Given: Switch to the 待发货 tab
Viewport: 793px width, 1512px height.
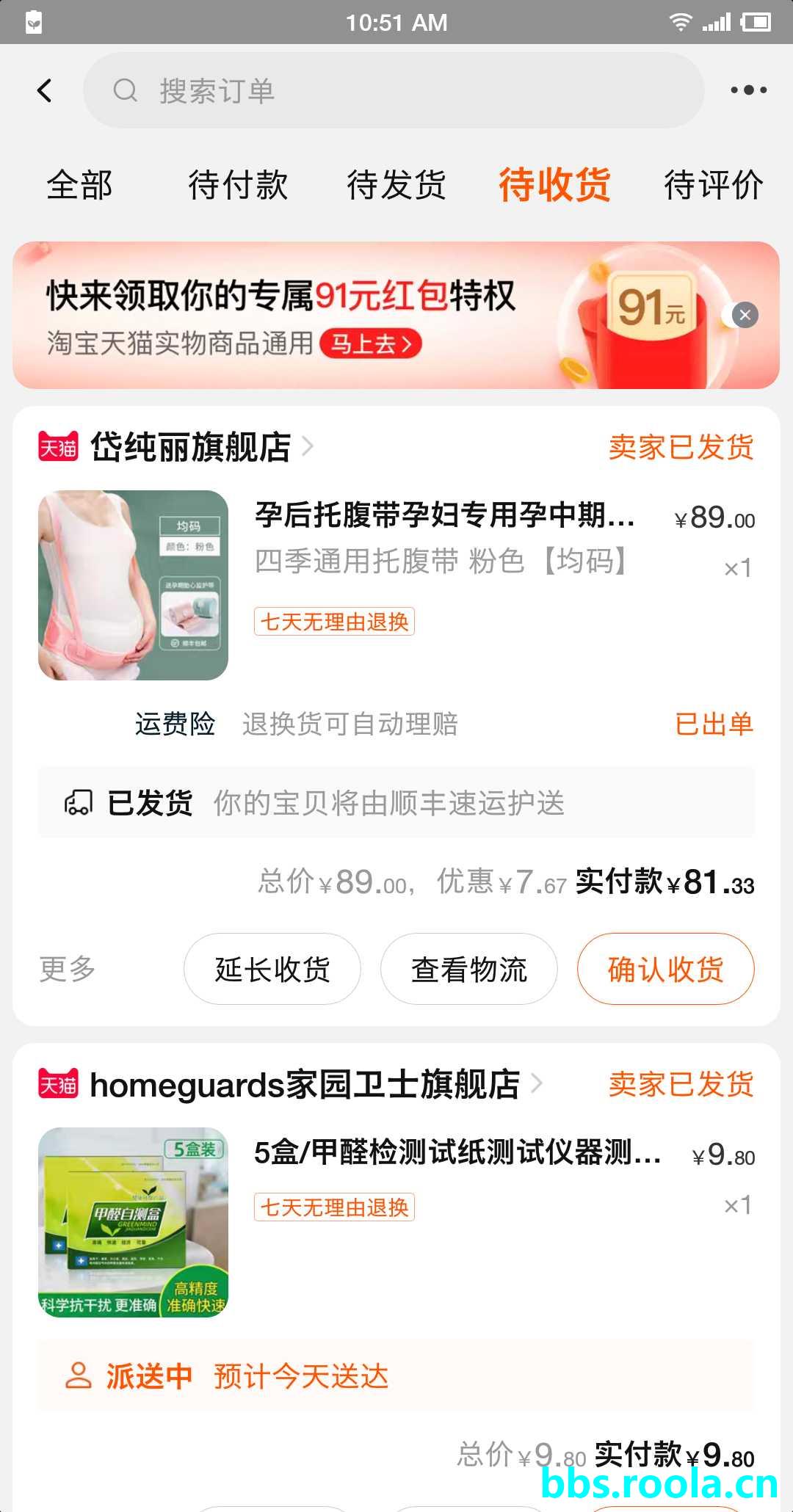Looking at the screenshot, I should (x=396, y=184).
